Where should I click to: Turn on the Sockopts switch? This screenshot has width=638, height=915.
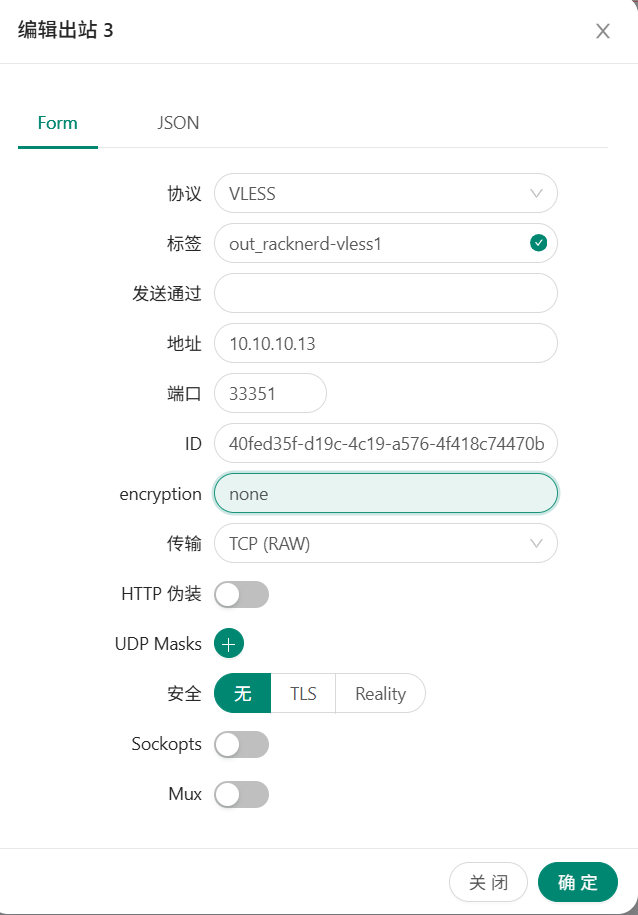[241, 744]
